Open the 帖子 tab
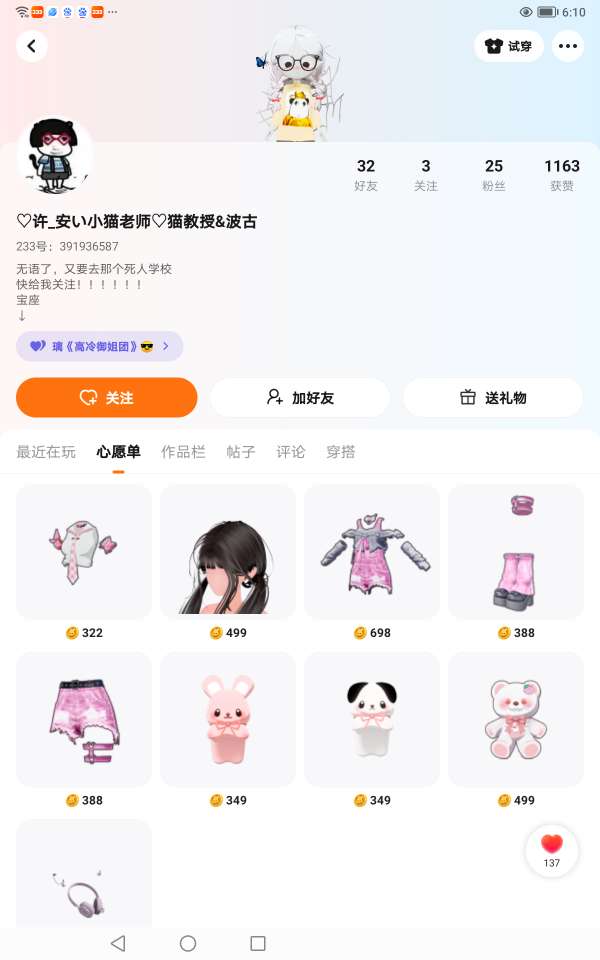600x960 pixels. tap(241, 452)
